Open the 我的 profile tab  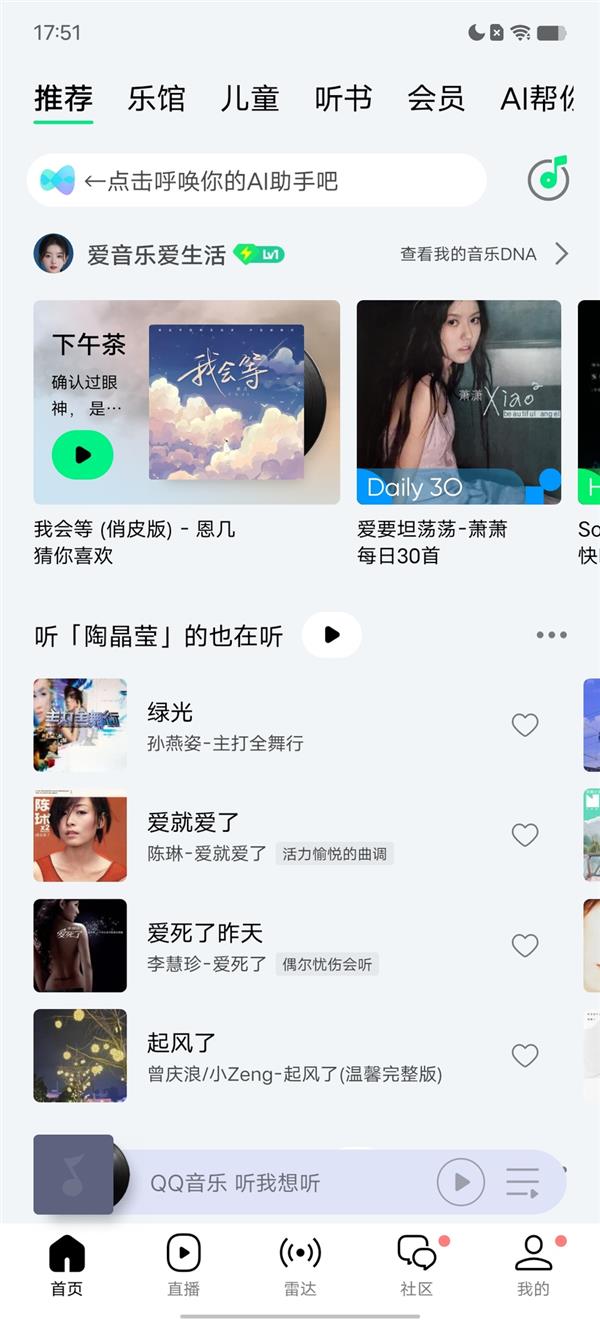[x=533, y=1264]
